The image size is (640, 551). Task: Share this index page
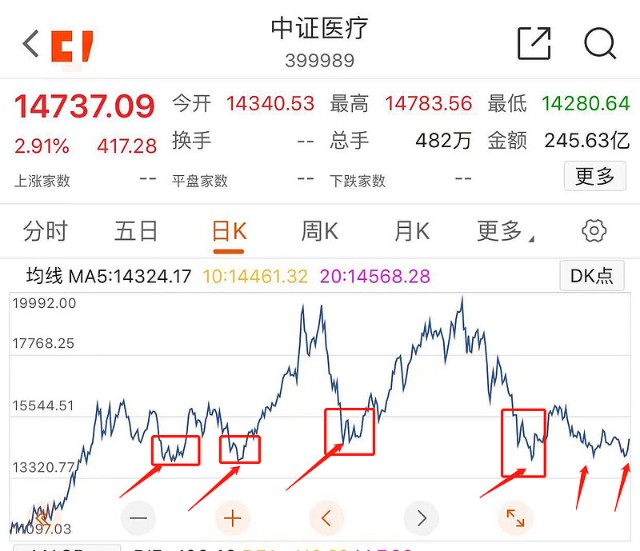534,43
